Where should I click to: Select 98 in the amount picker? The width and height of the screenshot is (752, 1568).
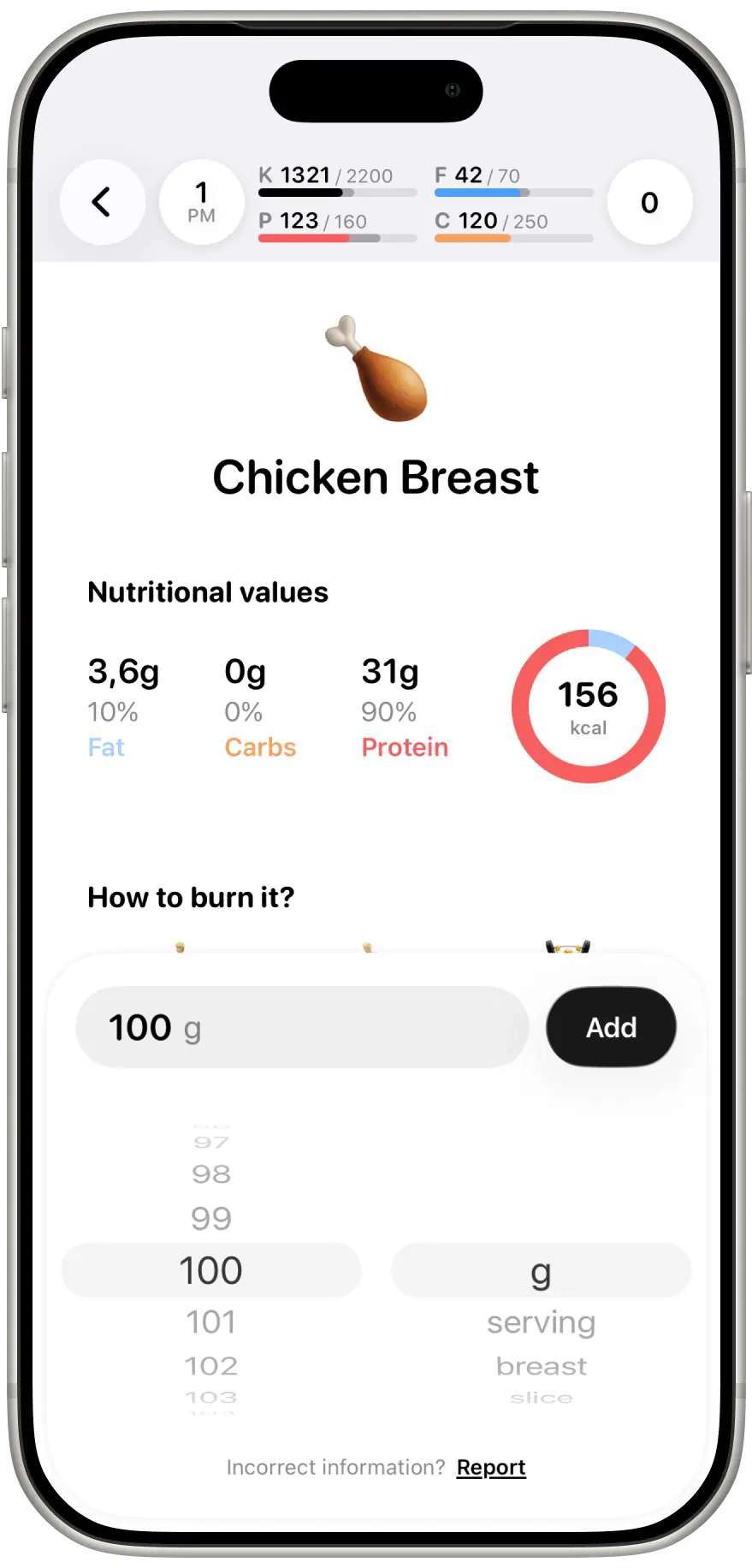tap(211, 1173)
